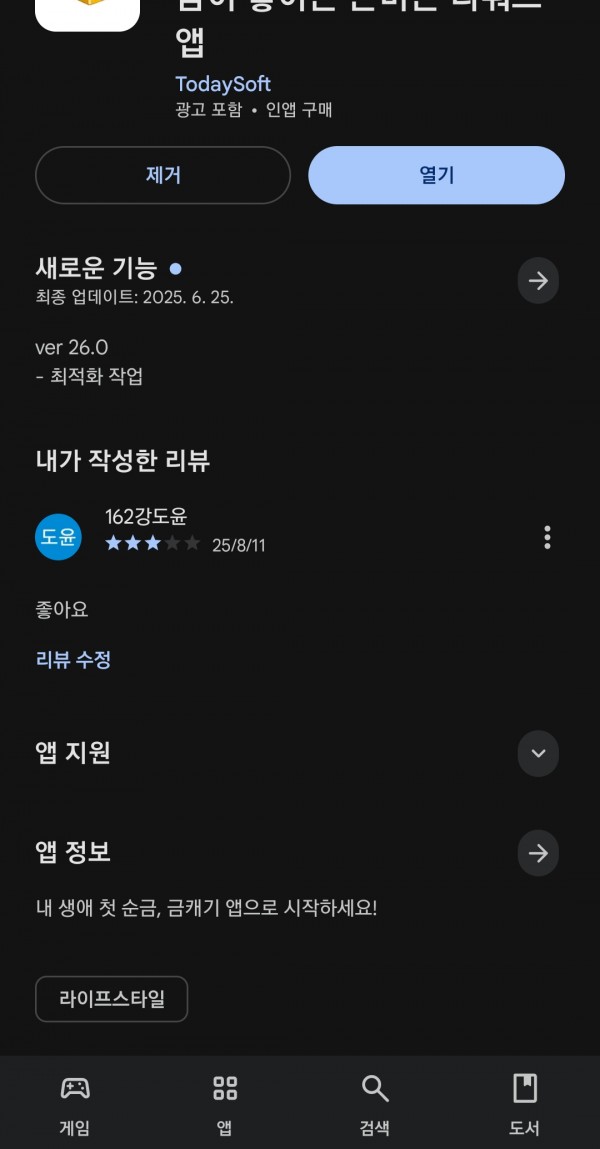Open the 새로운 기능 details arrow
Viewport: 600px width, 1149px height.
coord(538,281)
